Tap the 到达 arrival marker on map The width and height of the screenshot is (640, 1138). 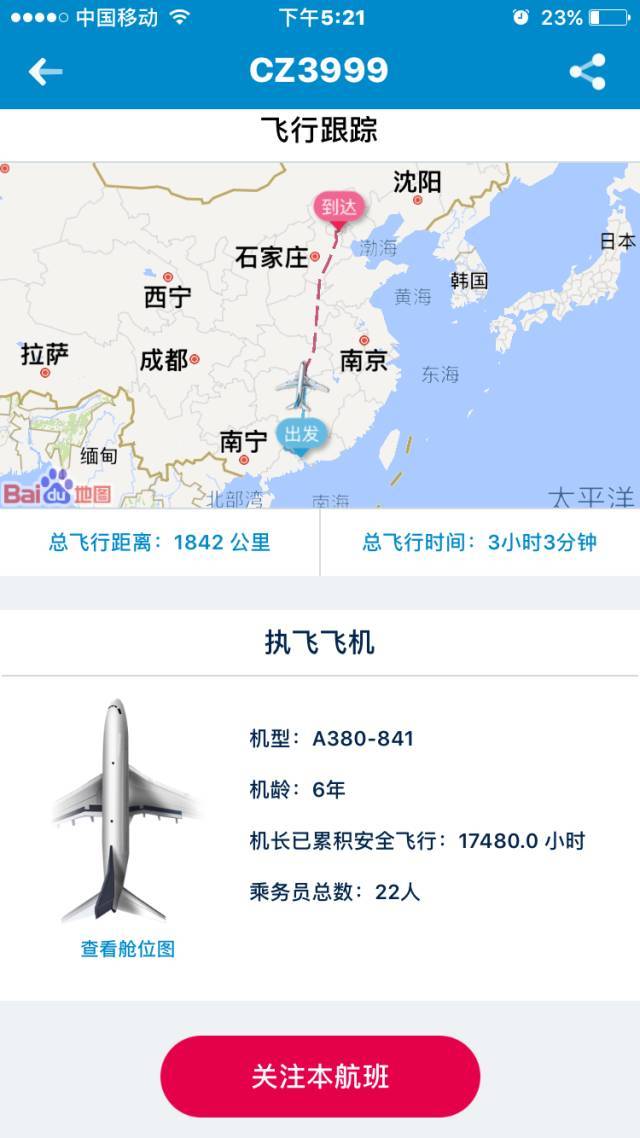click(x=338, y=209)
